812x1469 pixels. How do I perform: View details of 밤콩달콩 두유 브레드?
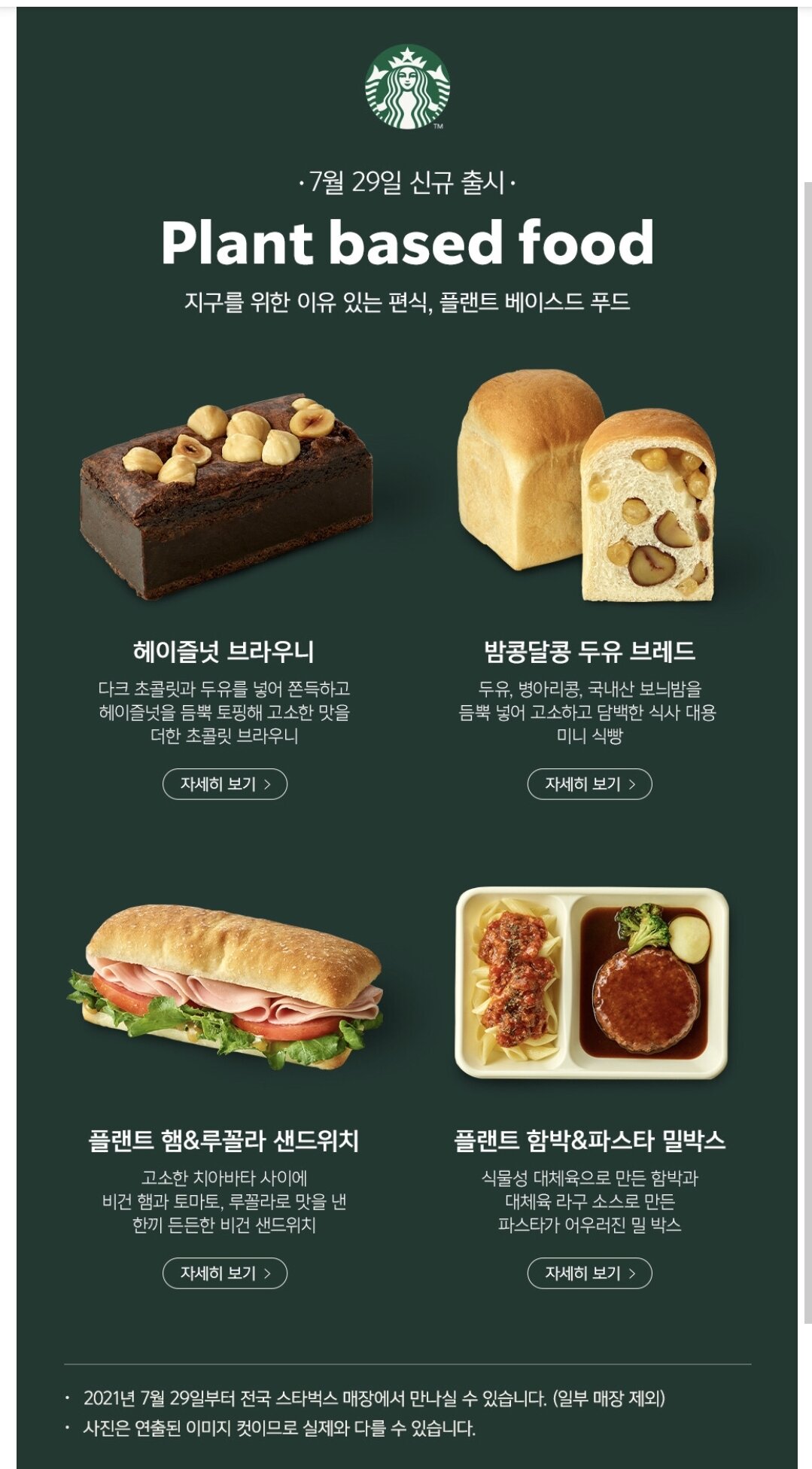coord(589,784)
